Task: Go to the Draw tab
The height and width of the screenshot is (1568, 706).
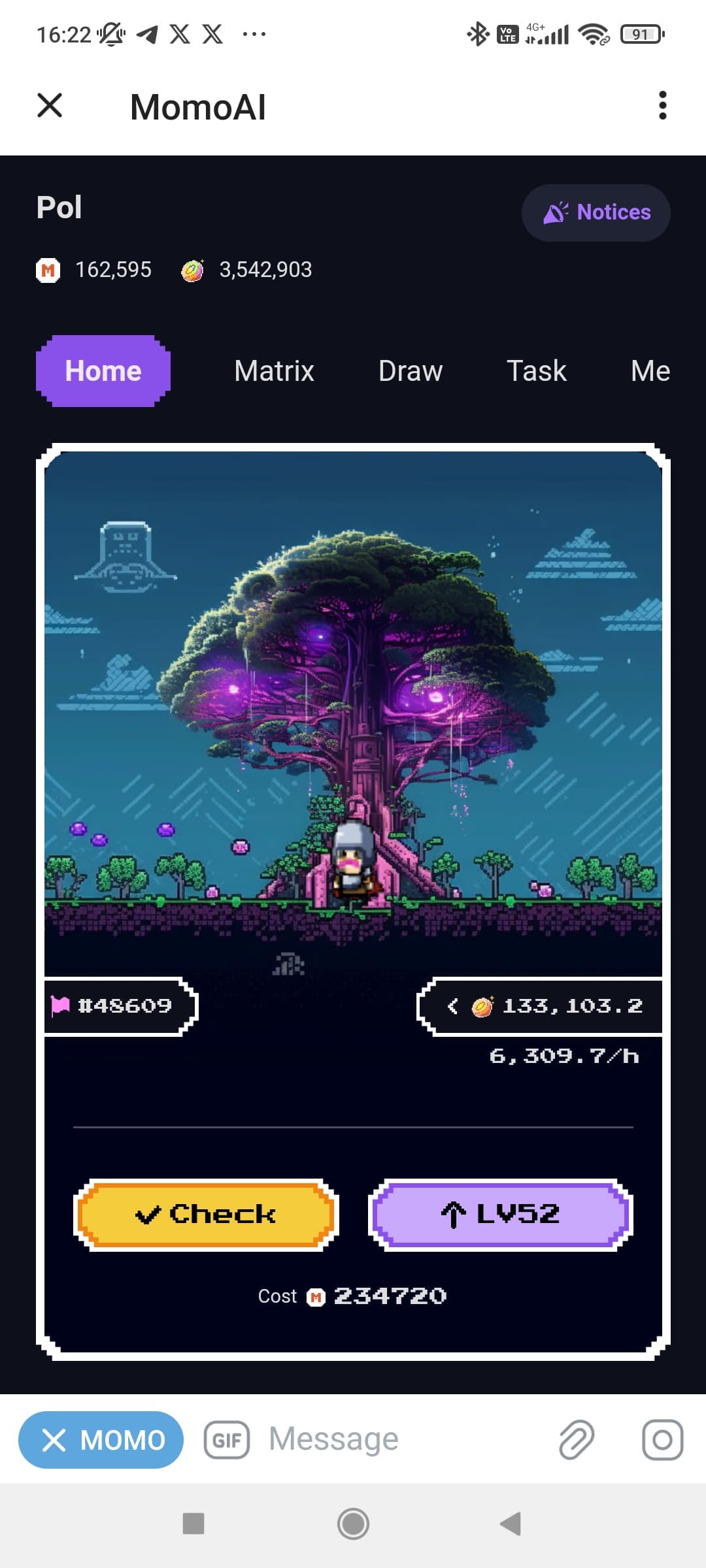Action: point(411,371)
